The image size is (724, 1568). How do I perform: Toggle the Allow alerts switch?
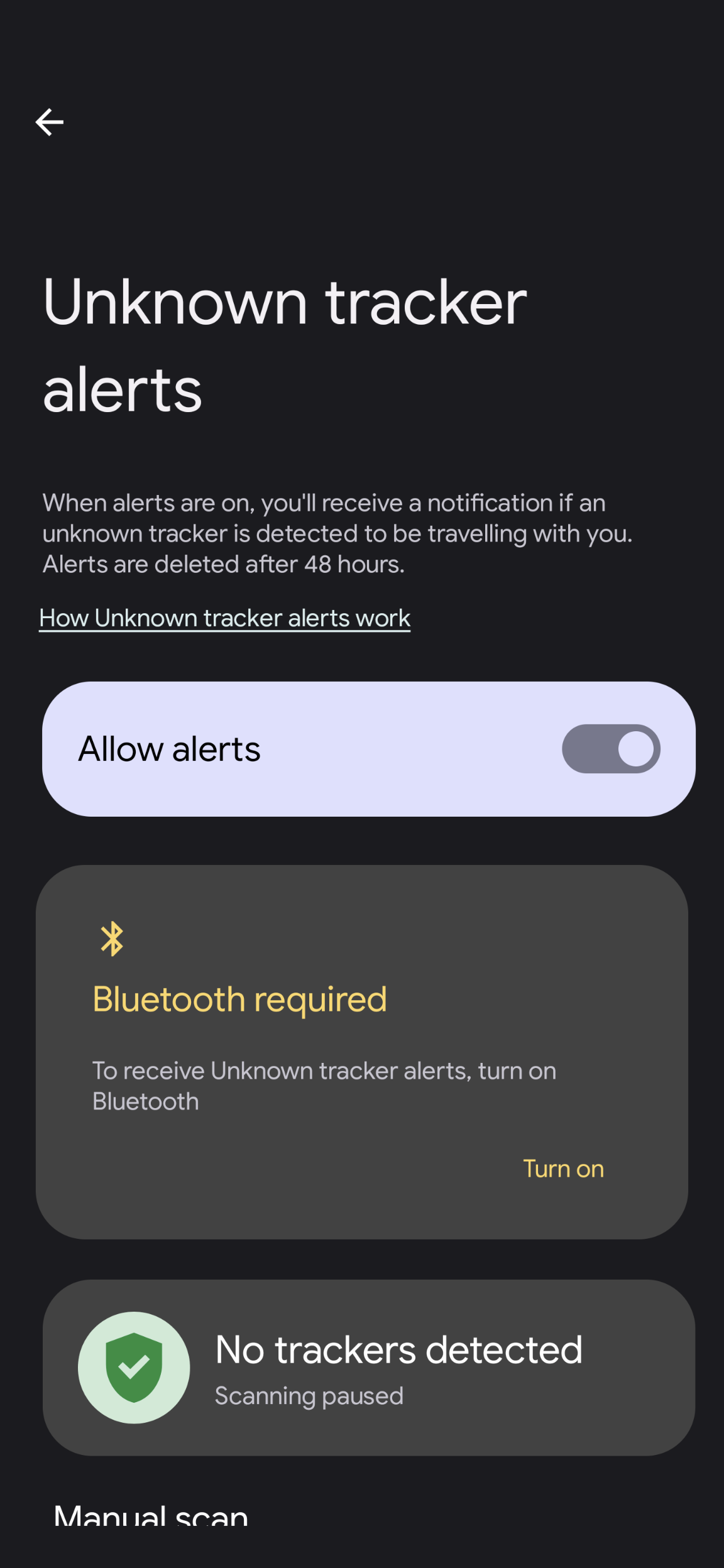point(611,749)
